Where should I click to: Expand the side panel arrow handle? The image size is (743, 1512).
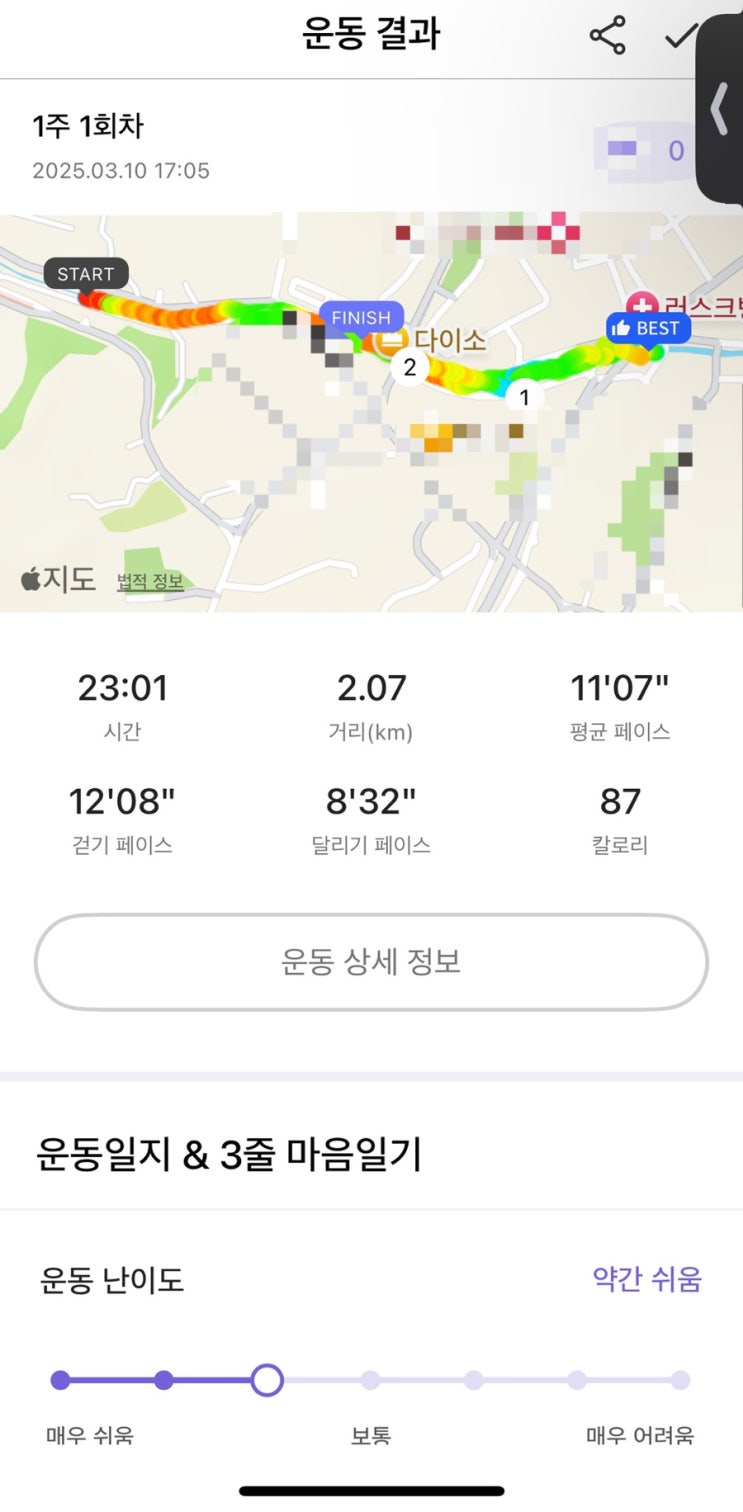tap(719, 108)
